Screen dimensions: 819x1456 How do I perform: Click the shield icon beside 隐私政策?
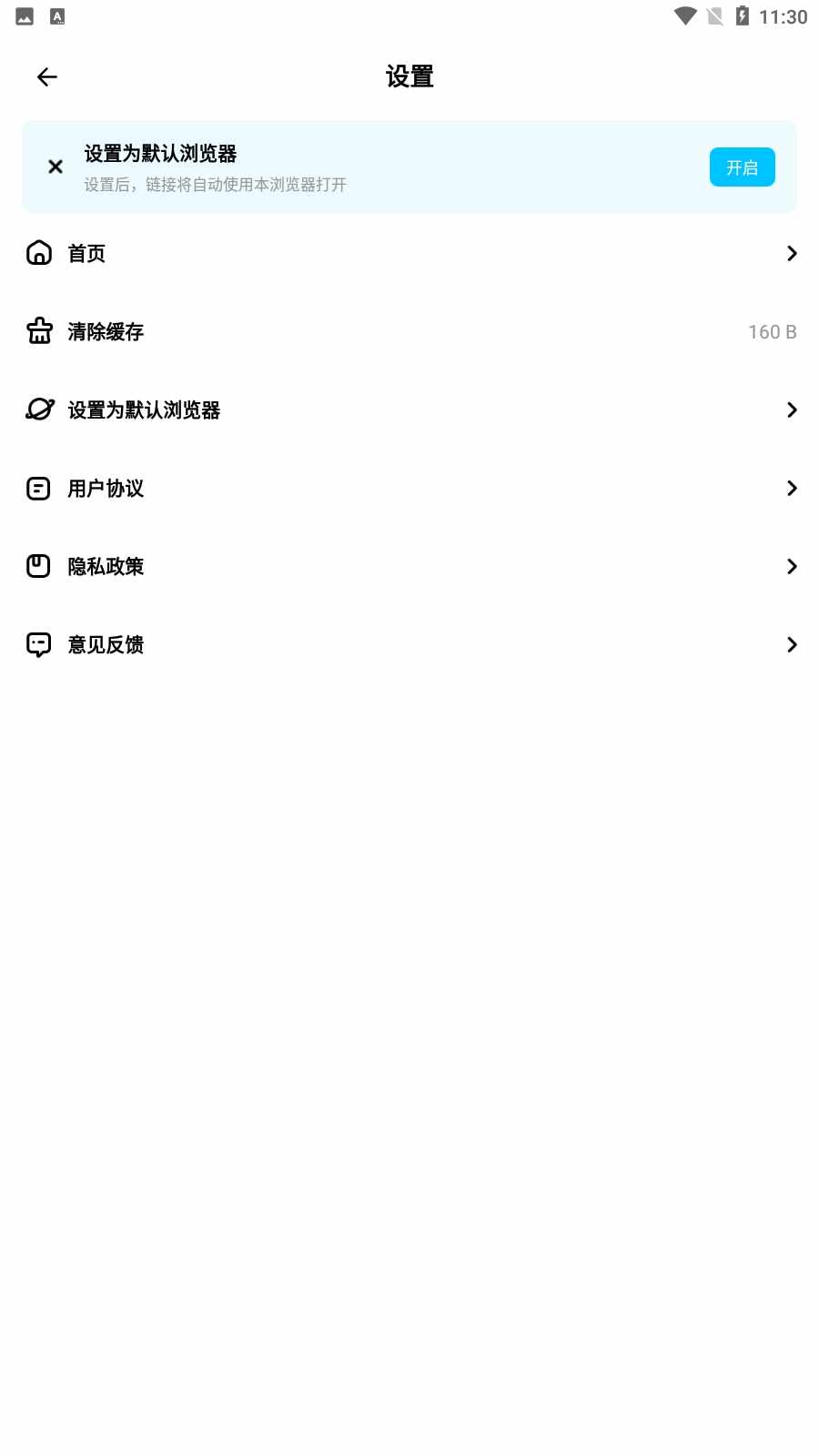pos(38,566)
